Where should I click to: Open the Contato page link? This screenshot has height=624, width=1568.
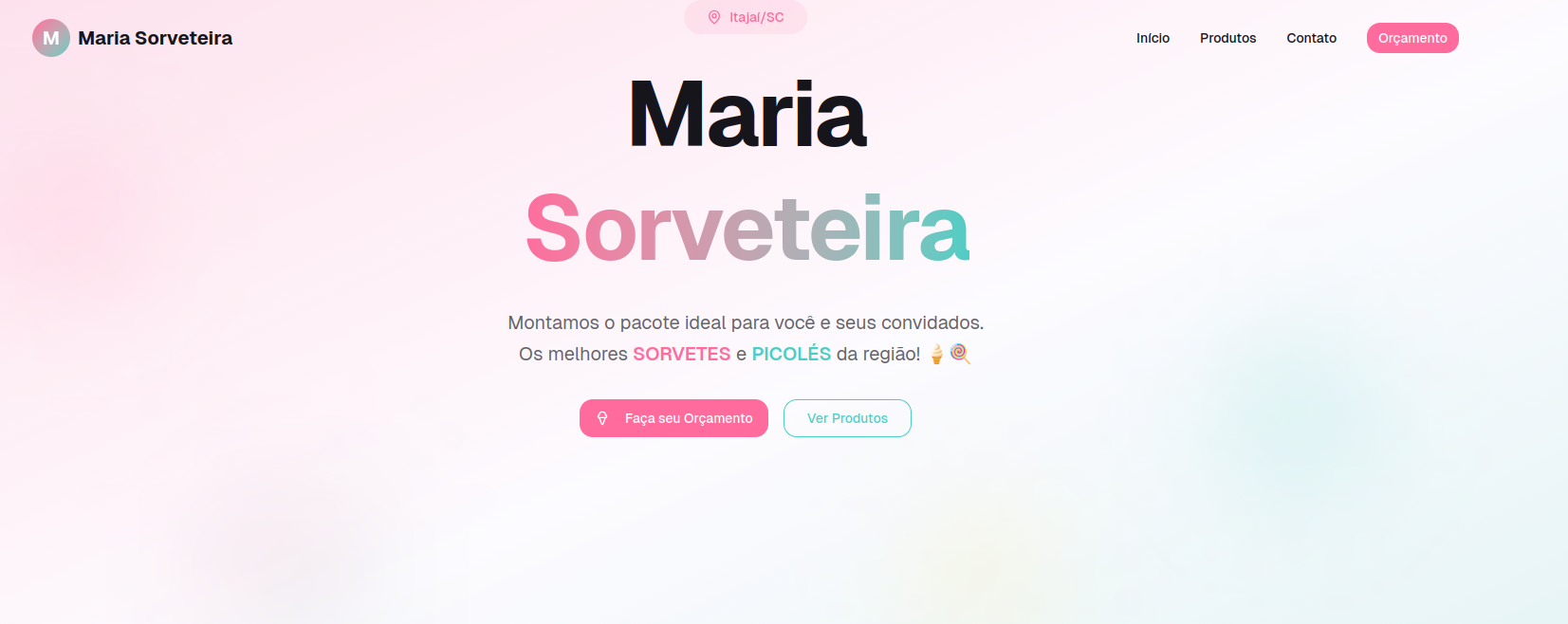pyautogui.click(x=1311, y=38)
